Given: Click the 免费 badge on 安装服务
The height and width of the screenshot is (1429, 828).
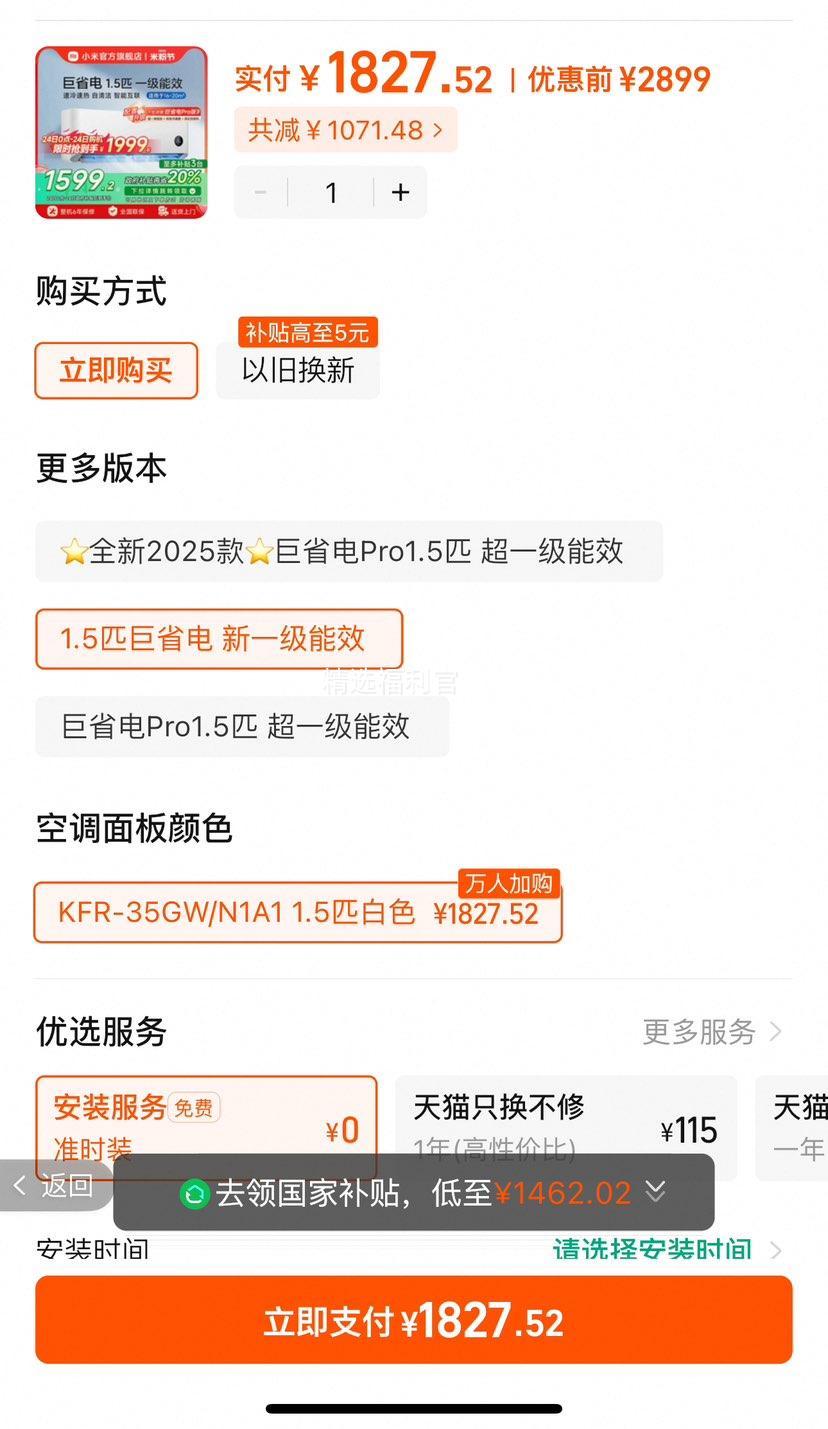Looking at the screenshot, I should [x=192, y=1107].
